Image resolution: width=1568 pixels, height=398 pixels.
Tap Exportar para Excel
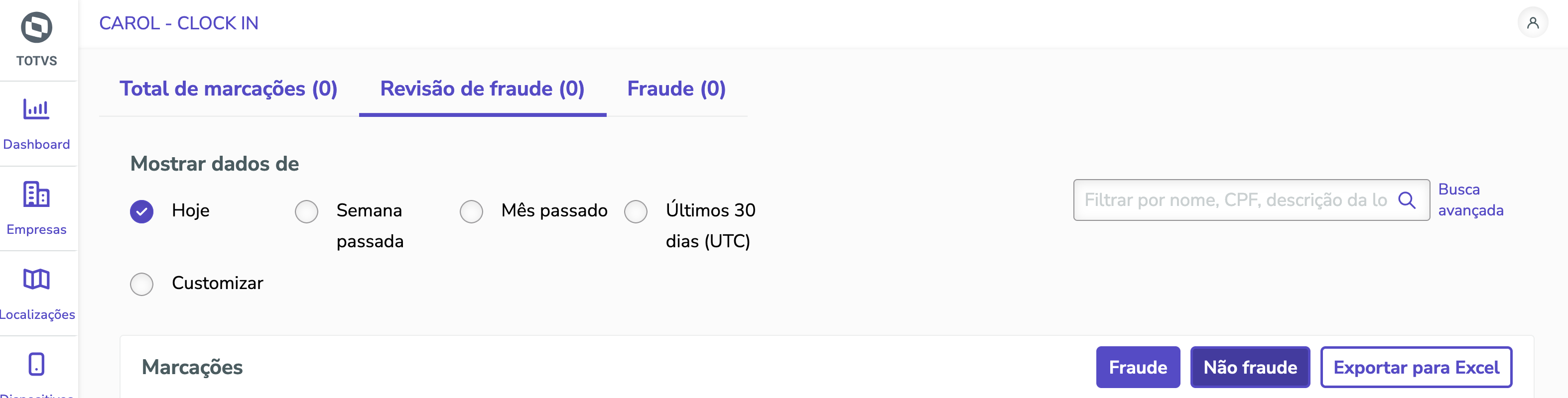coord(1416,367)
